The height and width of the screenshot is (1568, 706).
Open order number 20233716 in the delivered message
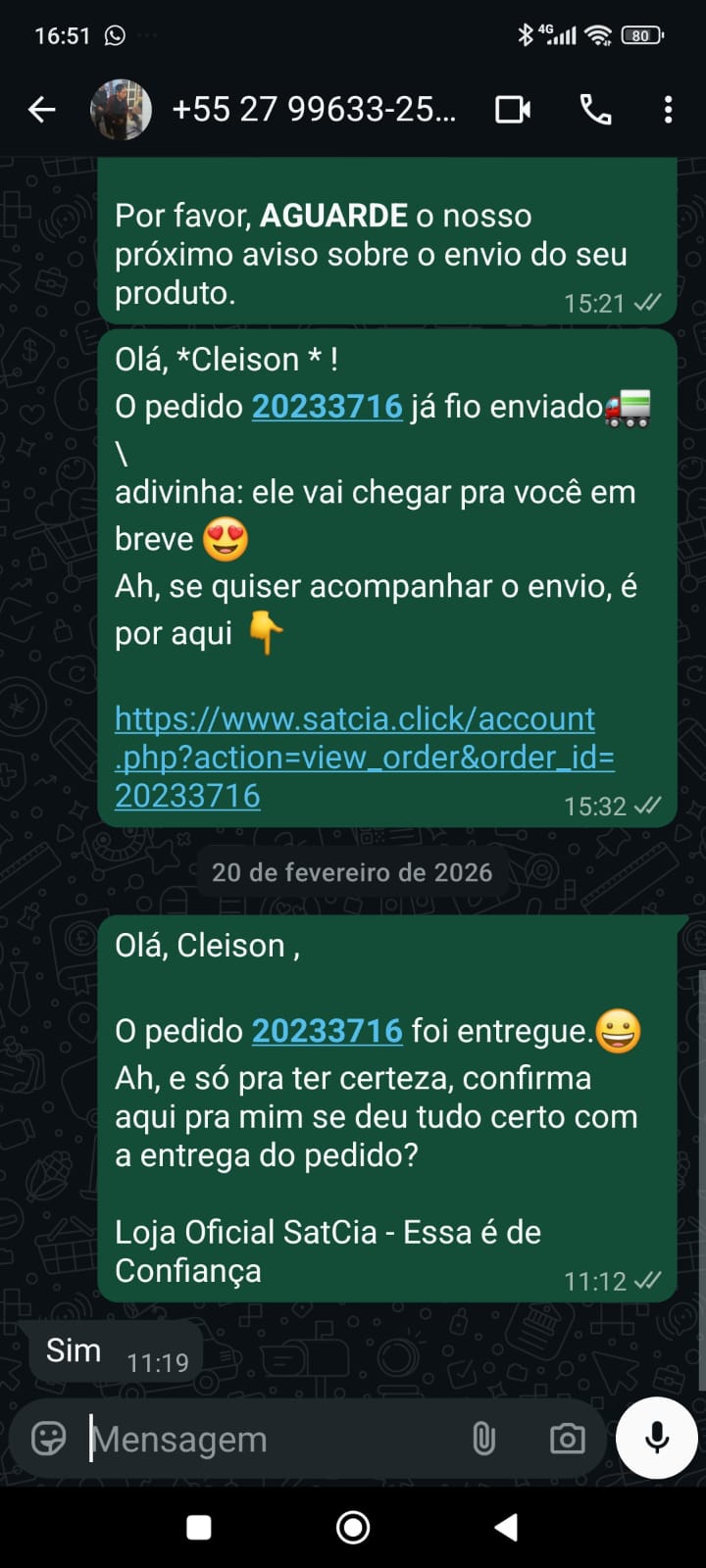pos(327,1030)
